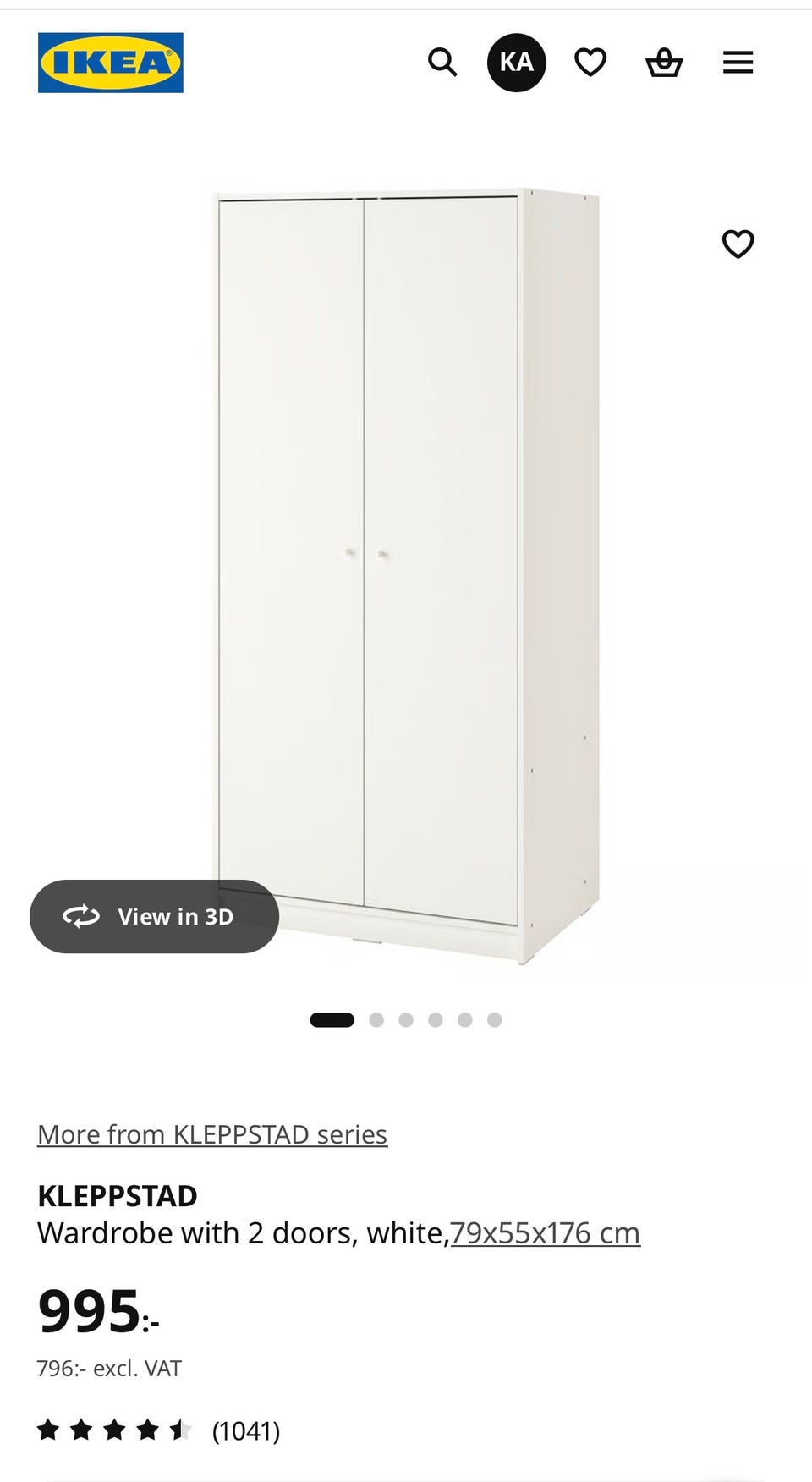Jump to second image via indicator dot

click(x=376, y=1019)
